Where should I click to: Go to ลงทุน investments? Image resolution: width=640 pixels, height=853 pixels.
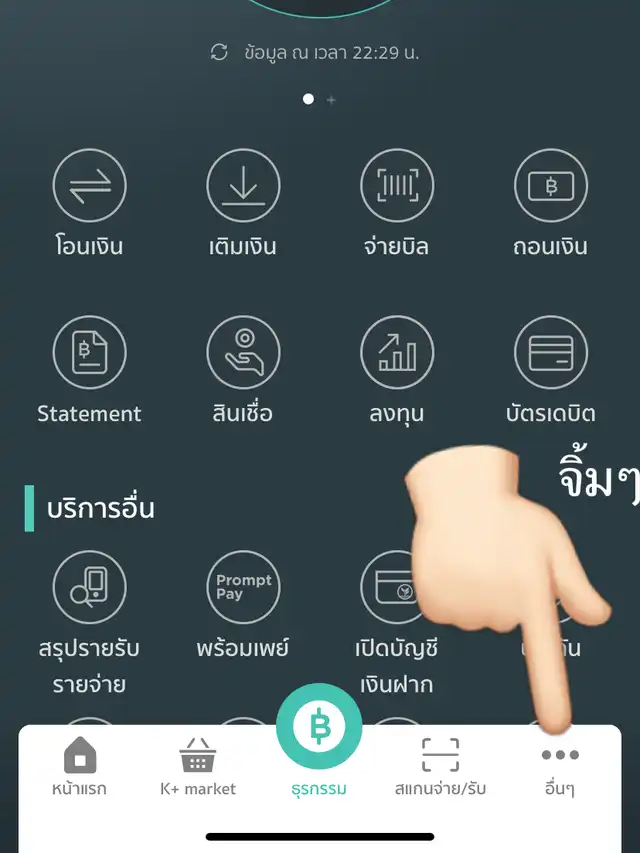pos(397,354)
